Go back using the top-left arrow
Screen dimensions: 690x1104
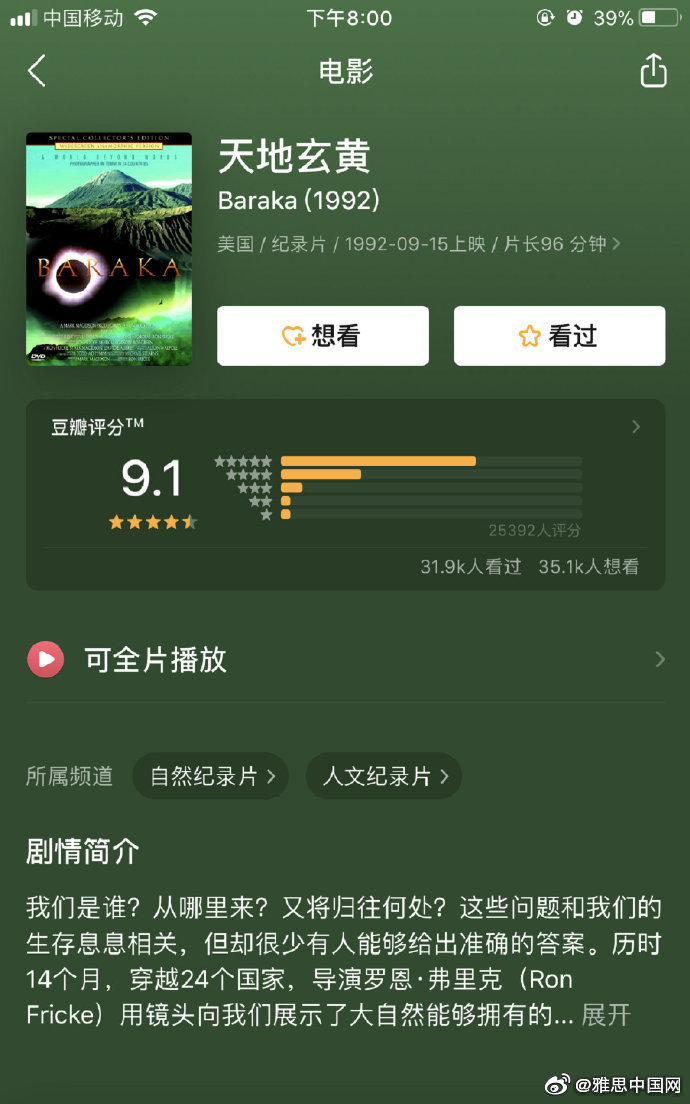point(37,71)
